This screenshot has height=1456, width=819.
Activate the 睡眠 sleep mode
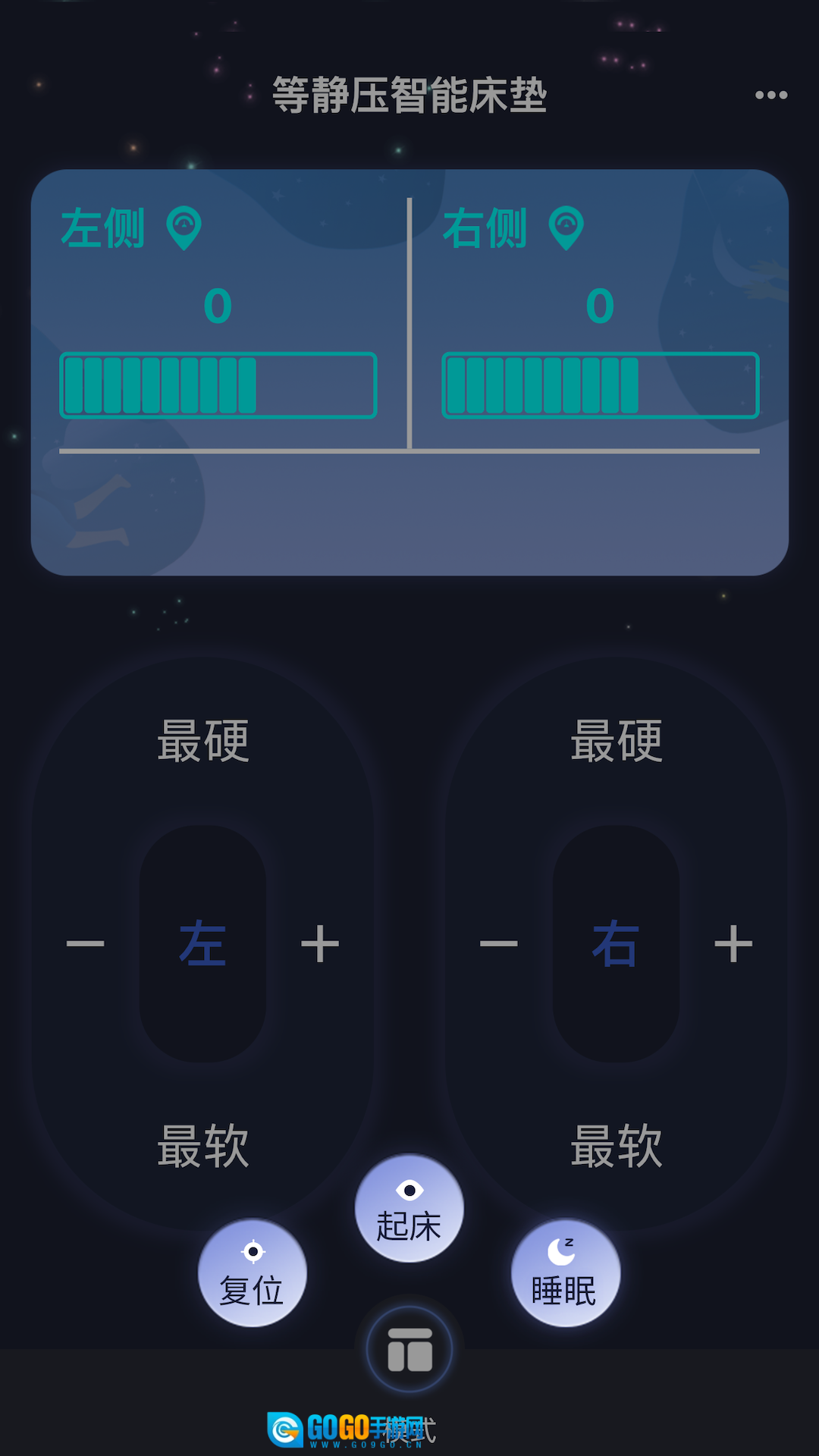pyautogui.click(x=565, y=1273)
